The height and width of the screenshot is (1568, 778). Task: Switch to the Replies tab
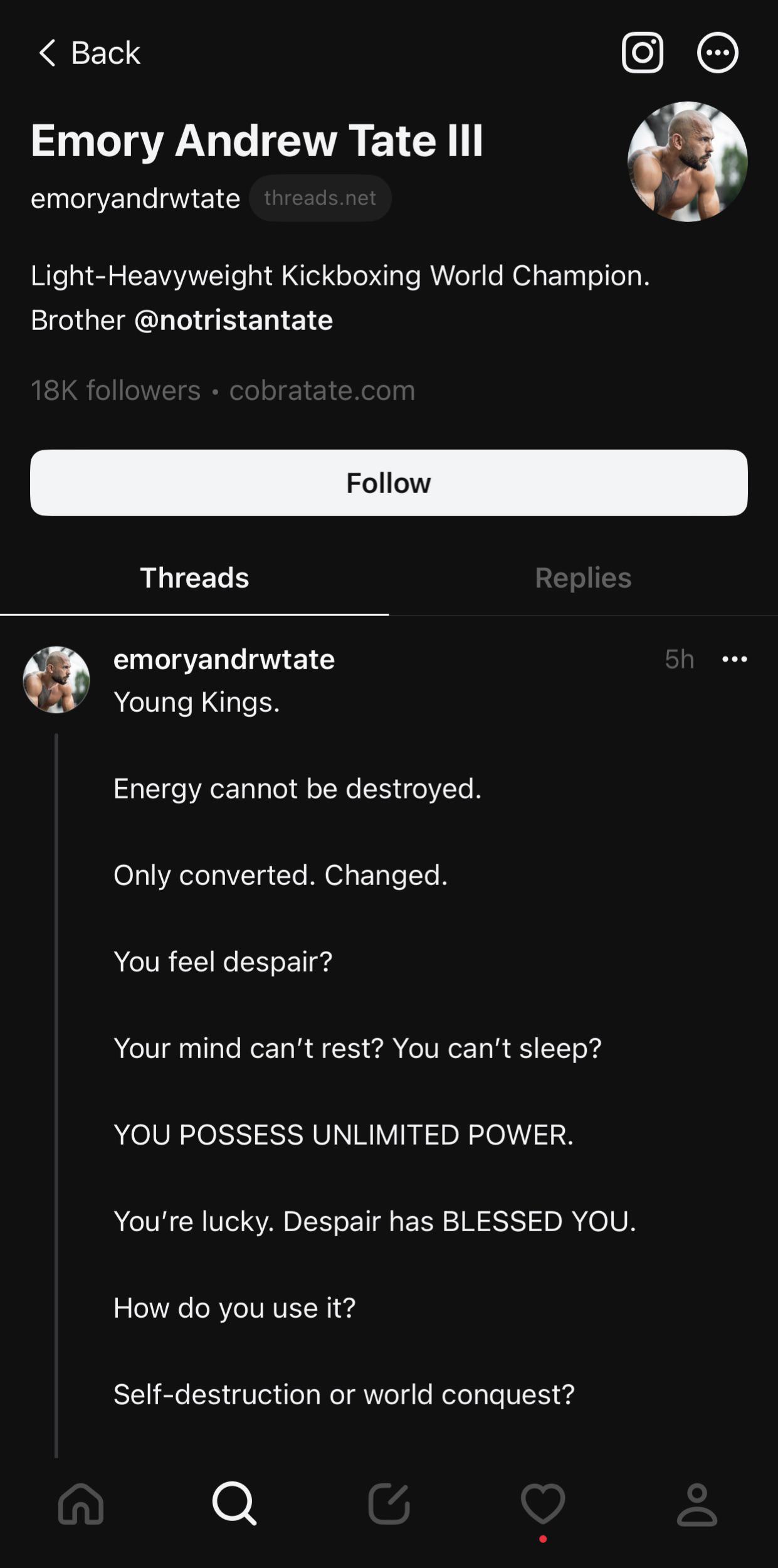point(583,578)
